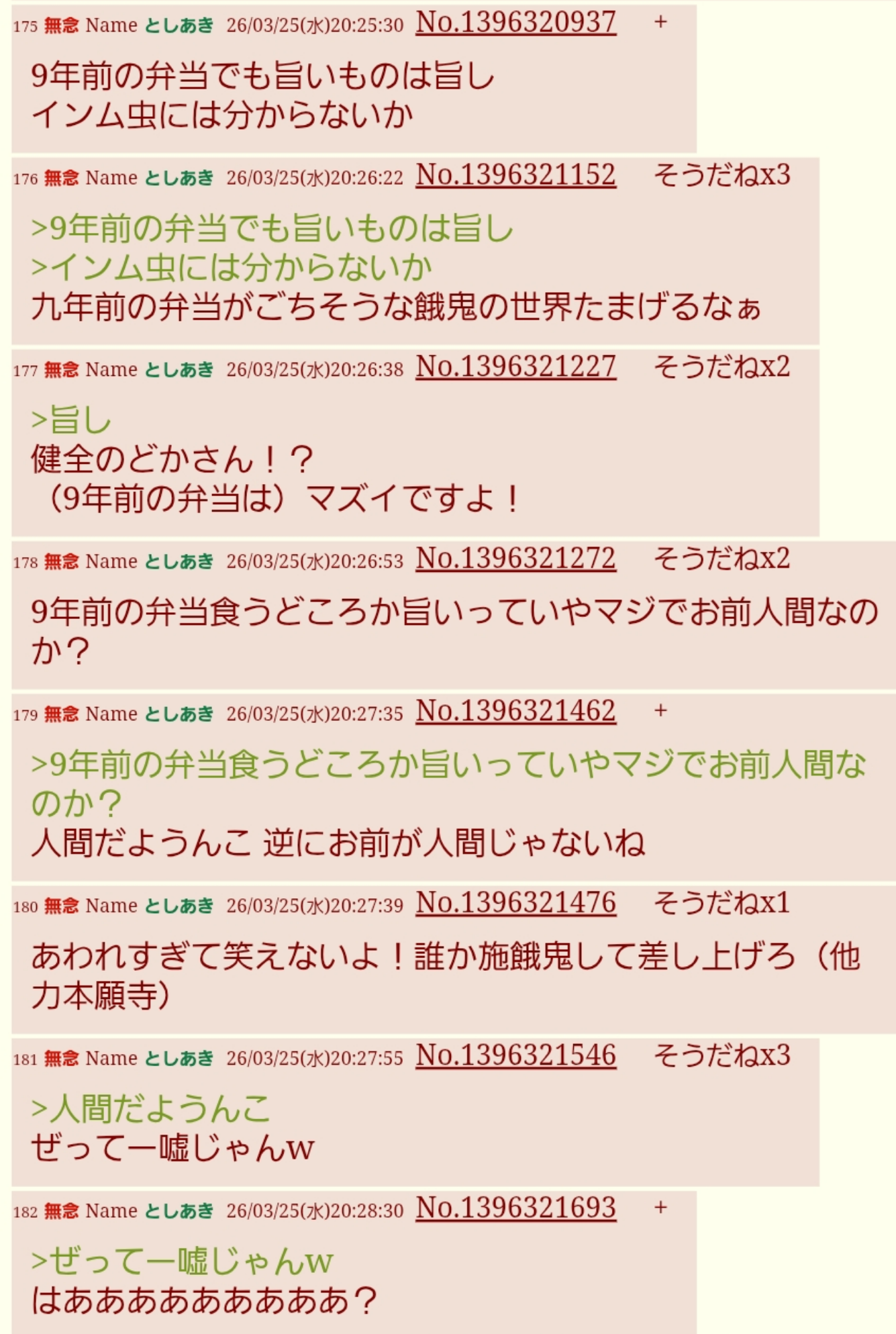The height and width of the screenshot is (1334, 896).
Task: Tap そうだねx3 on post No.1396321152
Action: tap(721, 176)
